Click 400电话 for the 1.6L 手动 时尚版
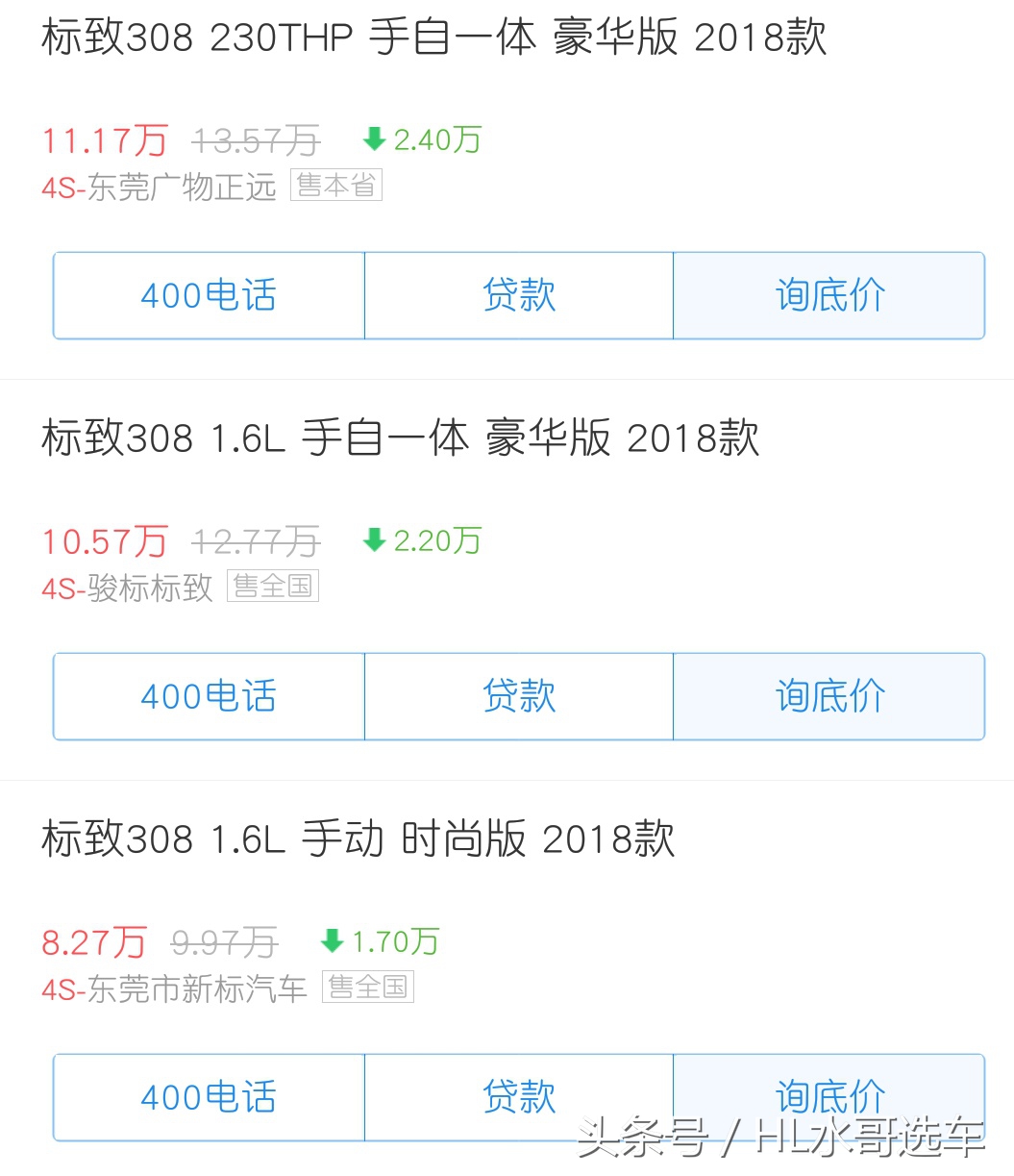This screenshot has height=1176, width=1014. [x=209, y=1096]
